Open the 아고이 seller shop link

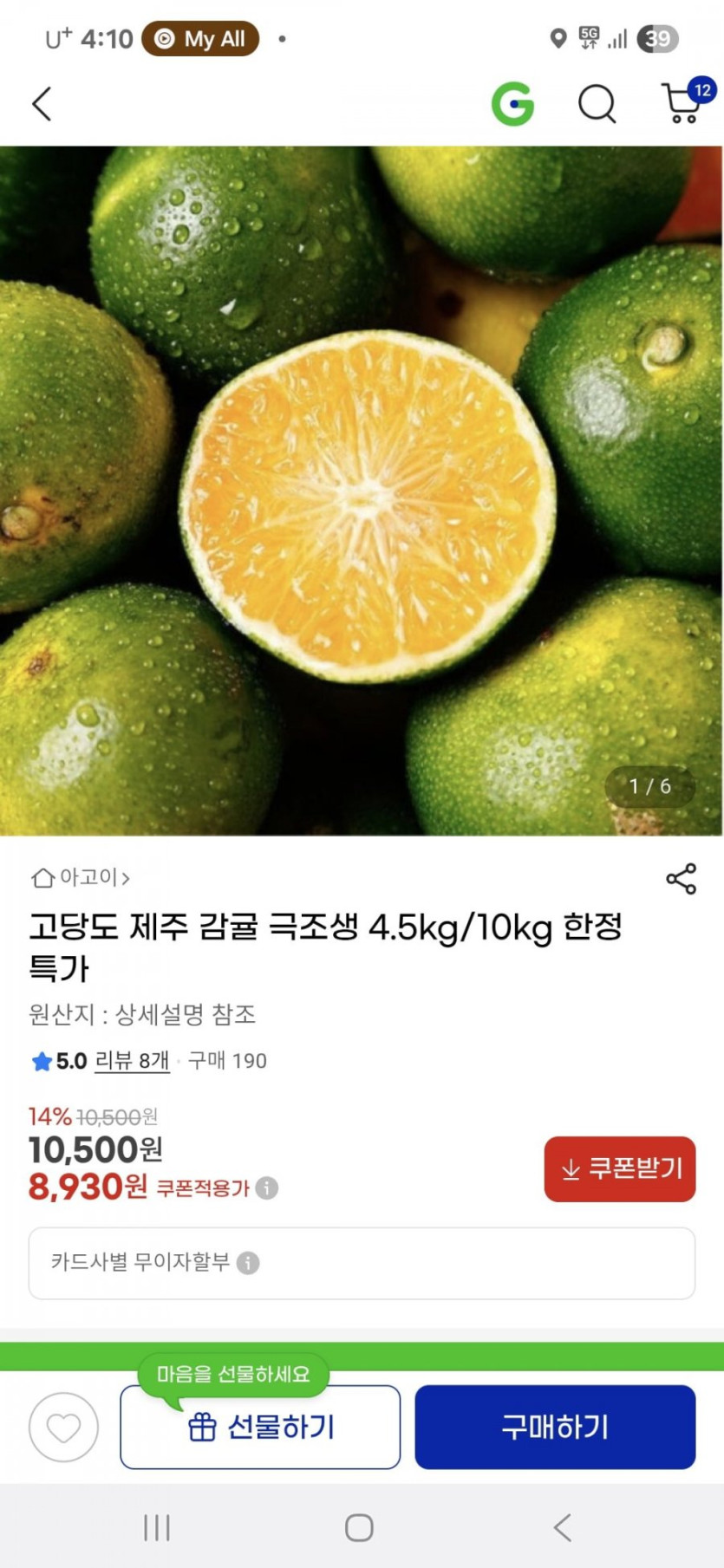tap(82, 877)
